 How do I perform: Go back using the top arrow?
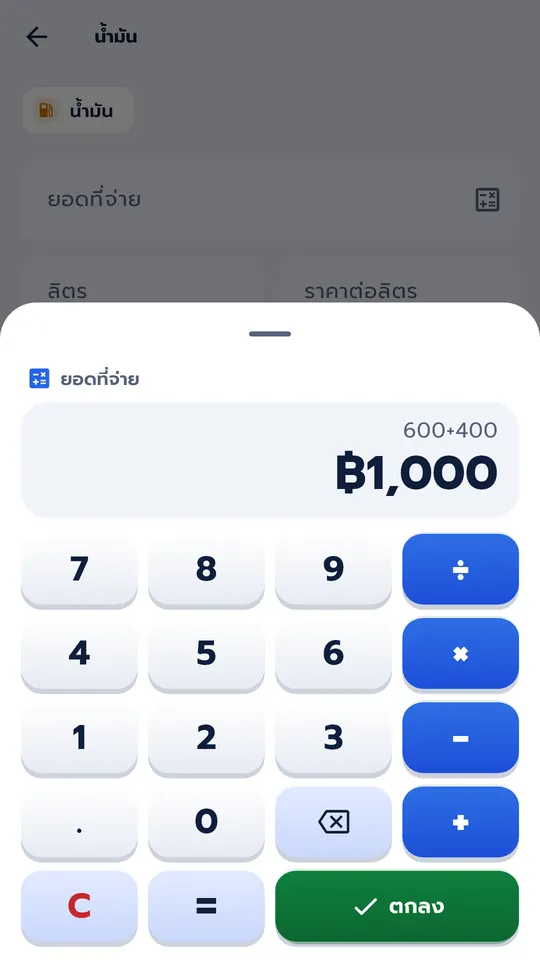point(37,37)
